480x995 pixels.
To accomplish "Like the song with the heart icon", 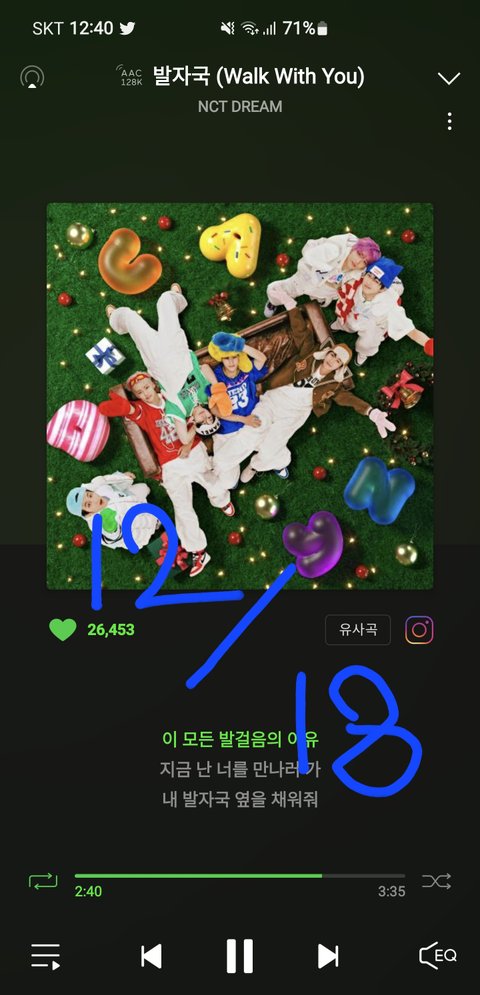I will tap(63, 629).
